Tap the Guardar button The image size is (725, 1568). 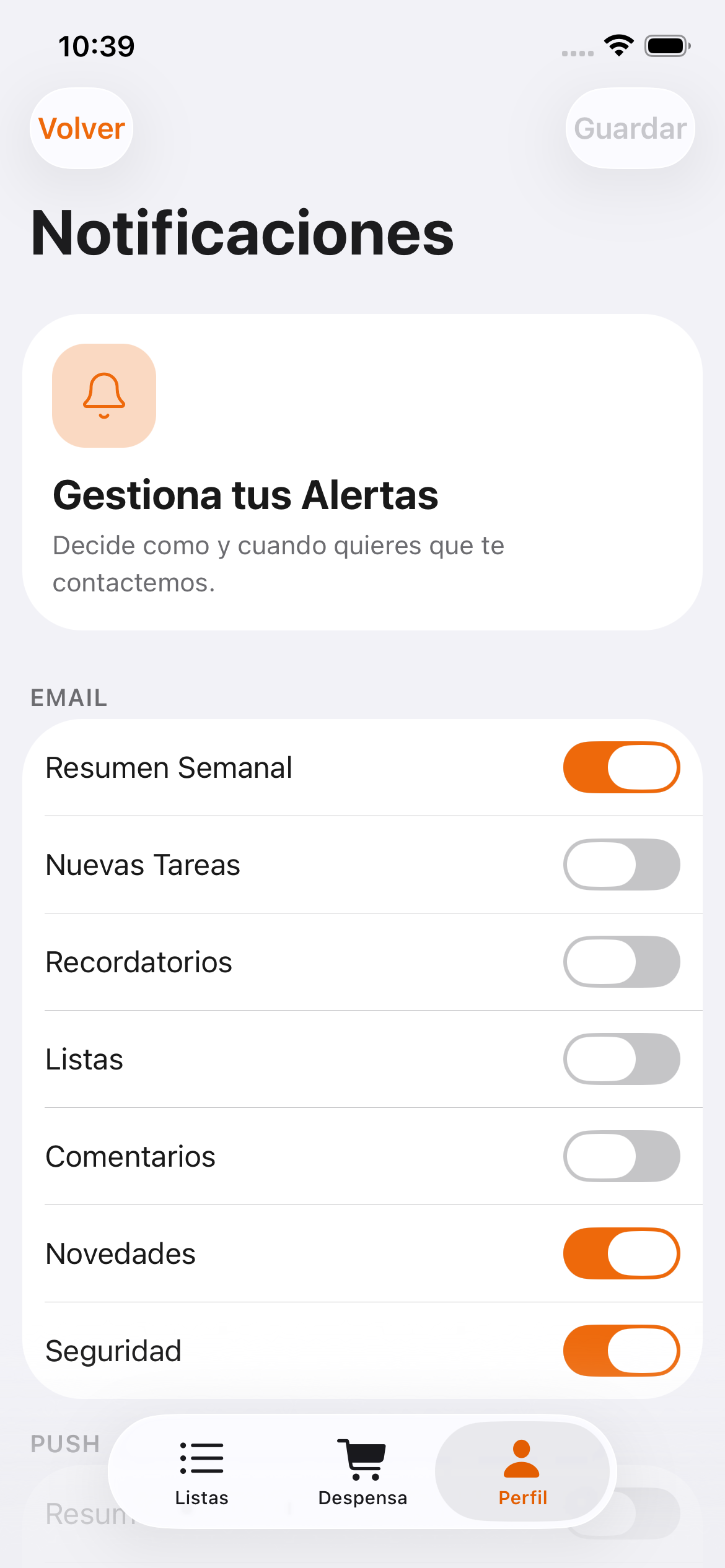click(x=630, y=128)
